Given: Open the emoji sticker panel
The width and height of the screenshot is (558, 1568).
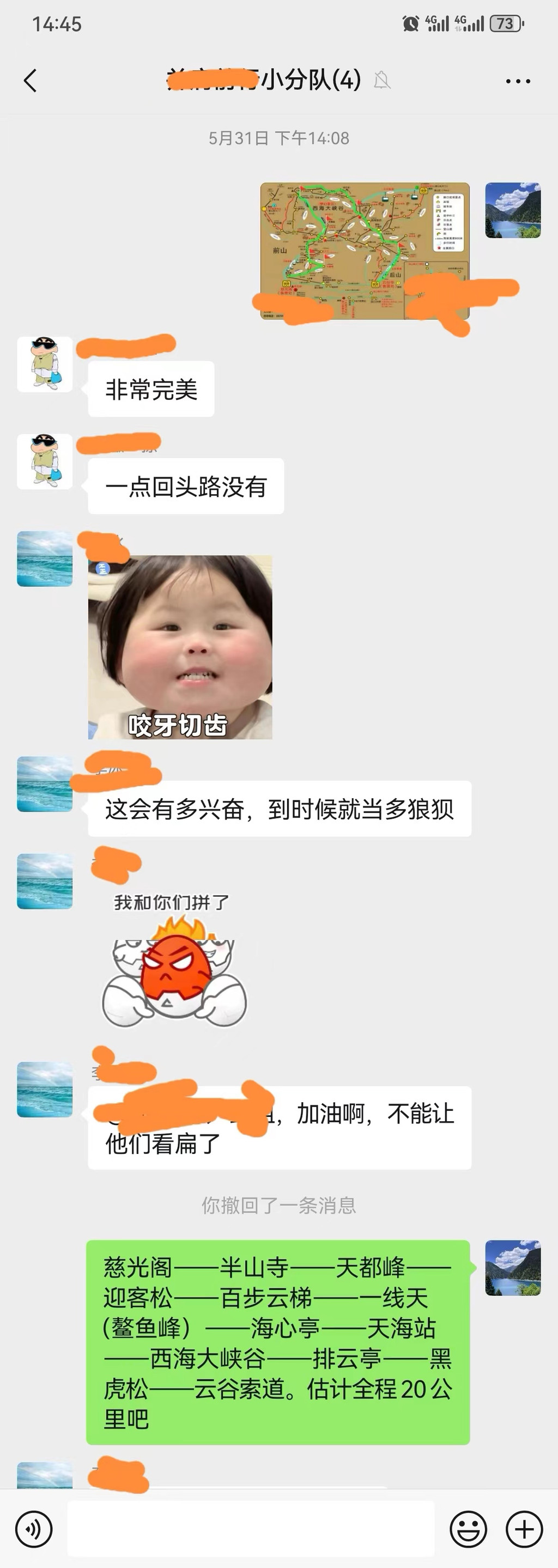Looking at the screenshot, I should [468, 1528].
